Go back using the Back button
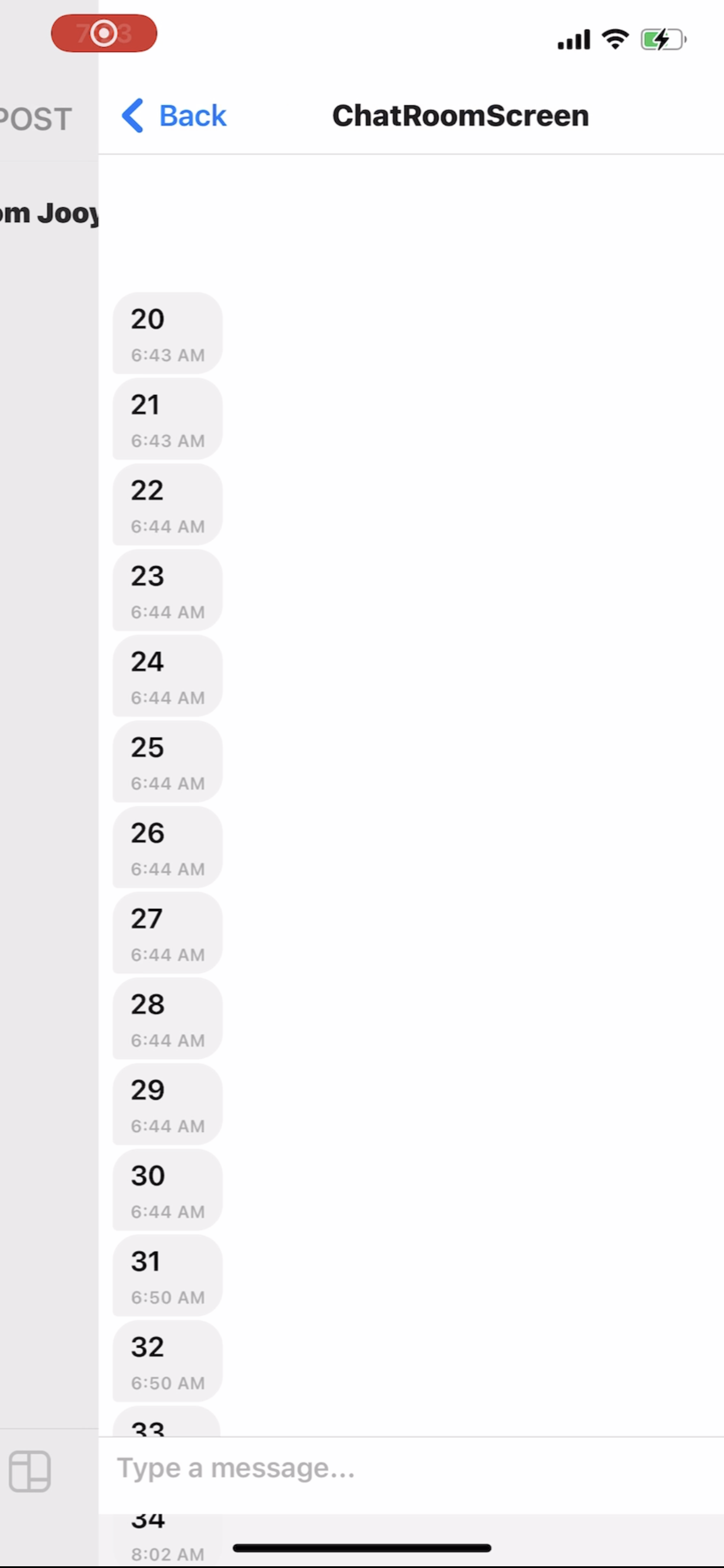724x1568 pixels. 174,116
